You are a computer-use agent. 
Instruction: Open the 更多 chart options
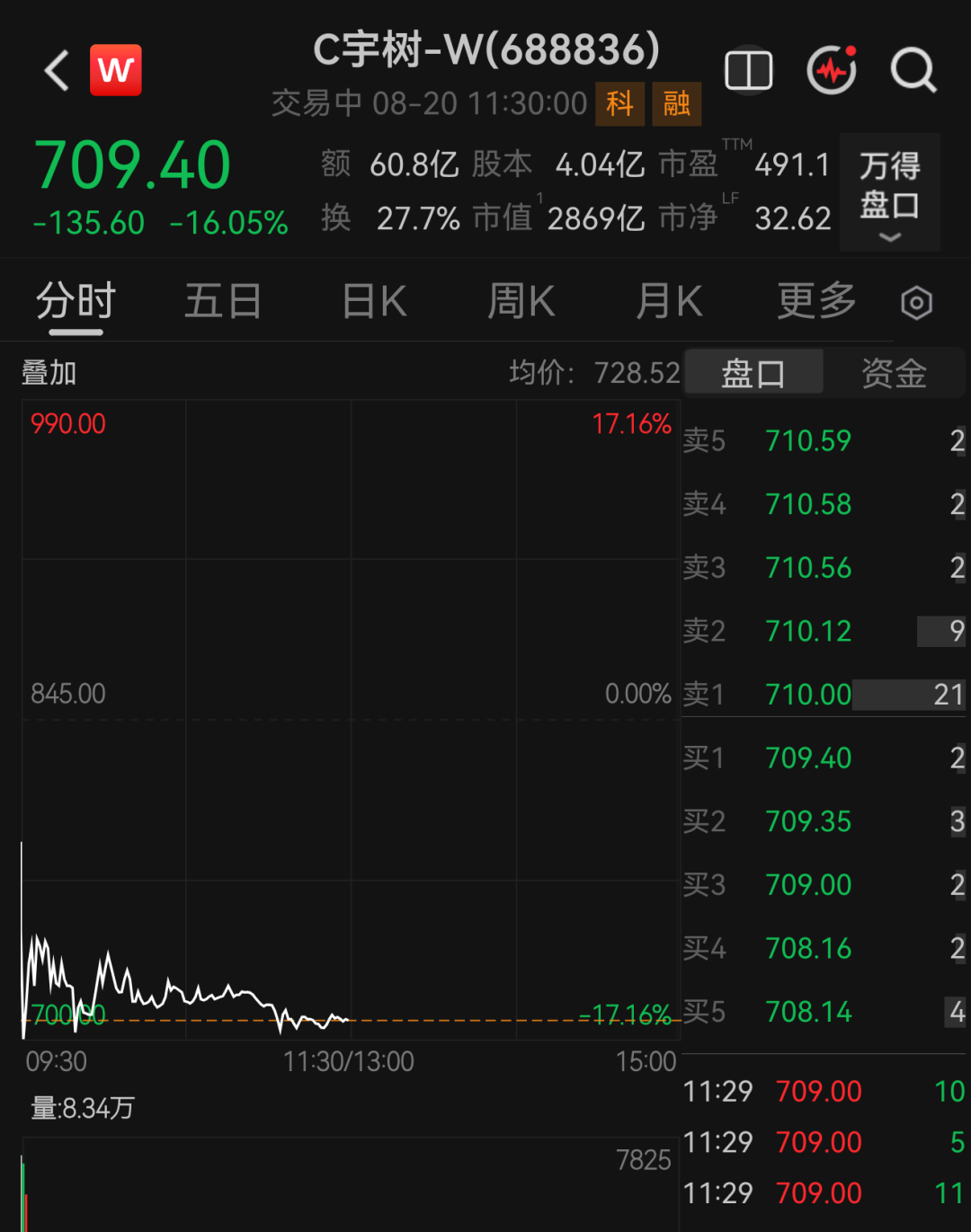coord(816,301)
